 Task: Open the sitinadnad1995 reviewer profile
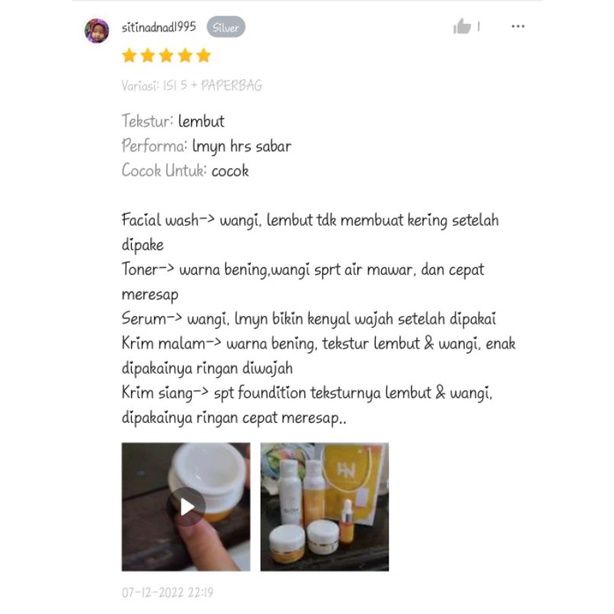click(98, 29)
